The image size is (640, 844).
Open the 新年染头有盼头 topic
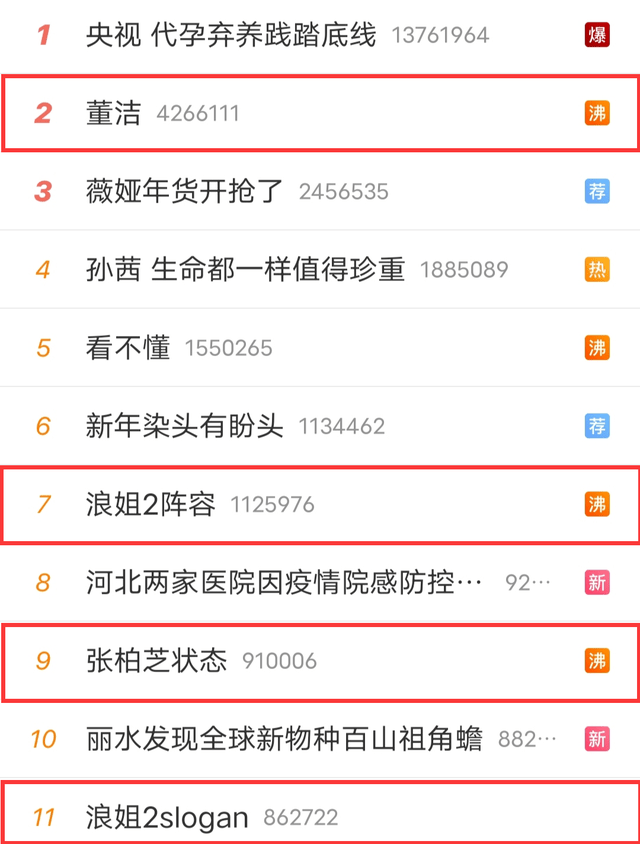pyautogui.click(x=185, y=426)
